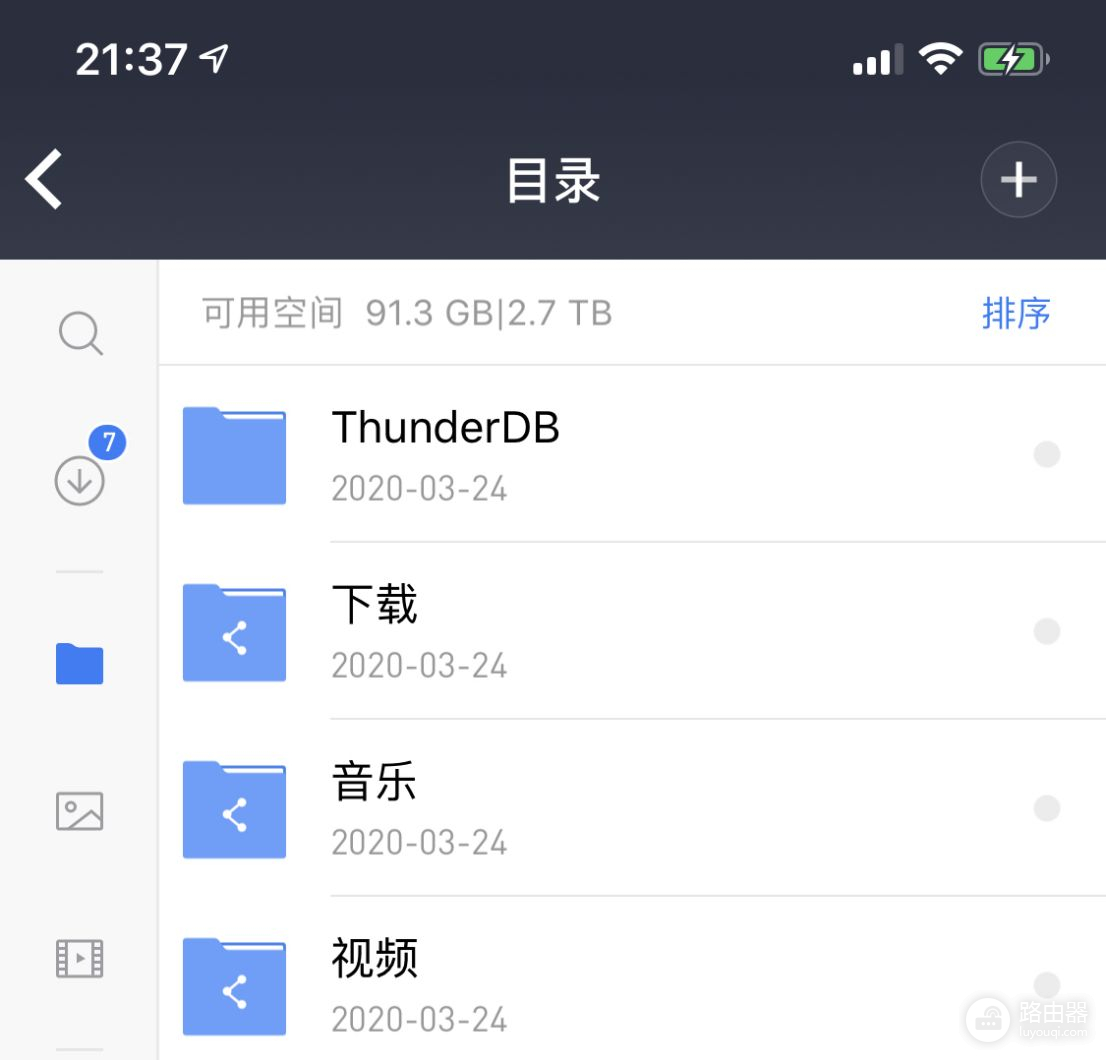Open the search icon in the sidebar

click(80, 333)
